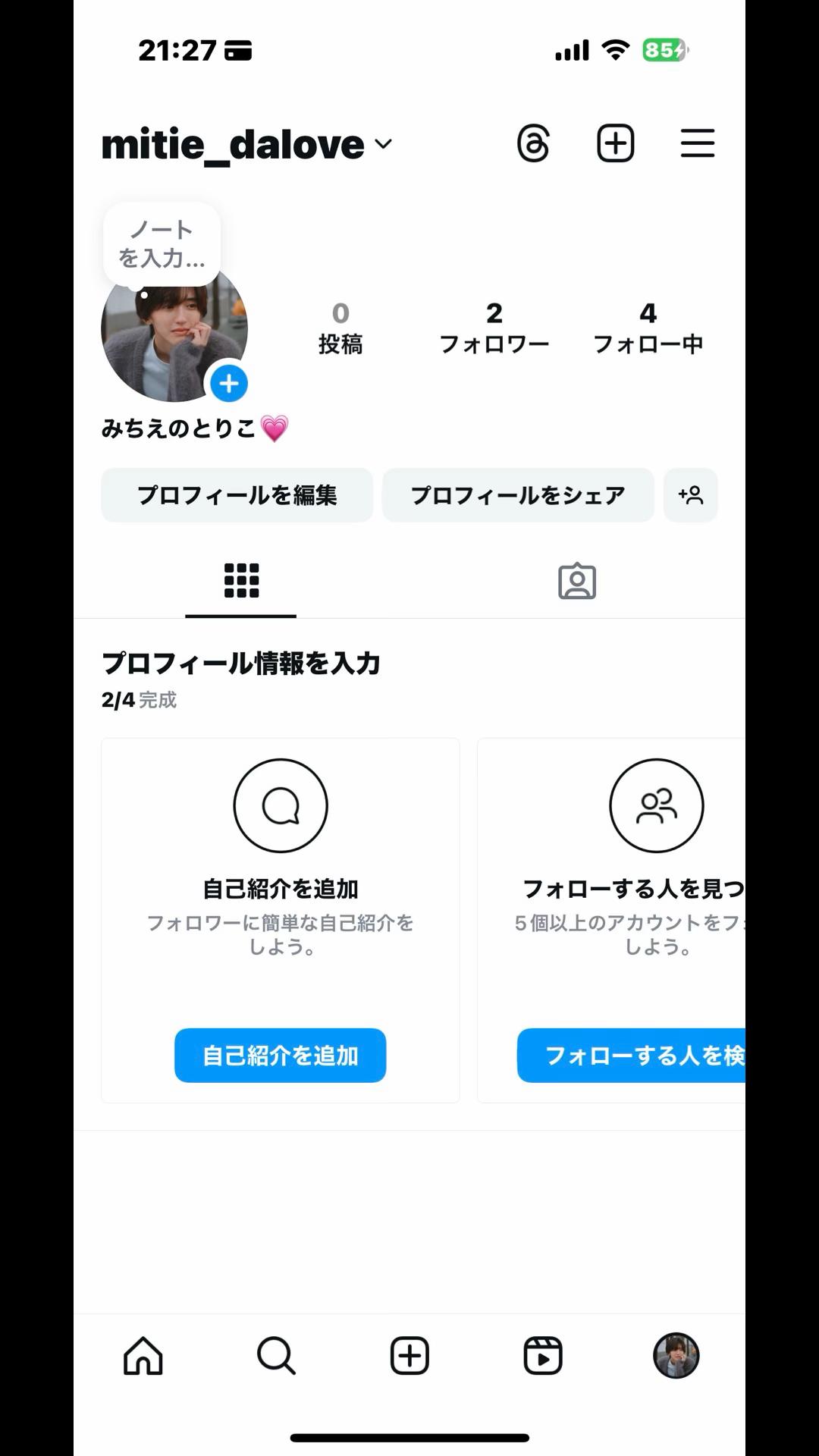This screenshot has height=1456, width=819.
Task: View the フォロー中 list
Action: point(648,328)
